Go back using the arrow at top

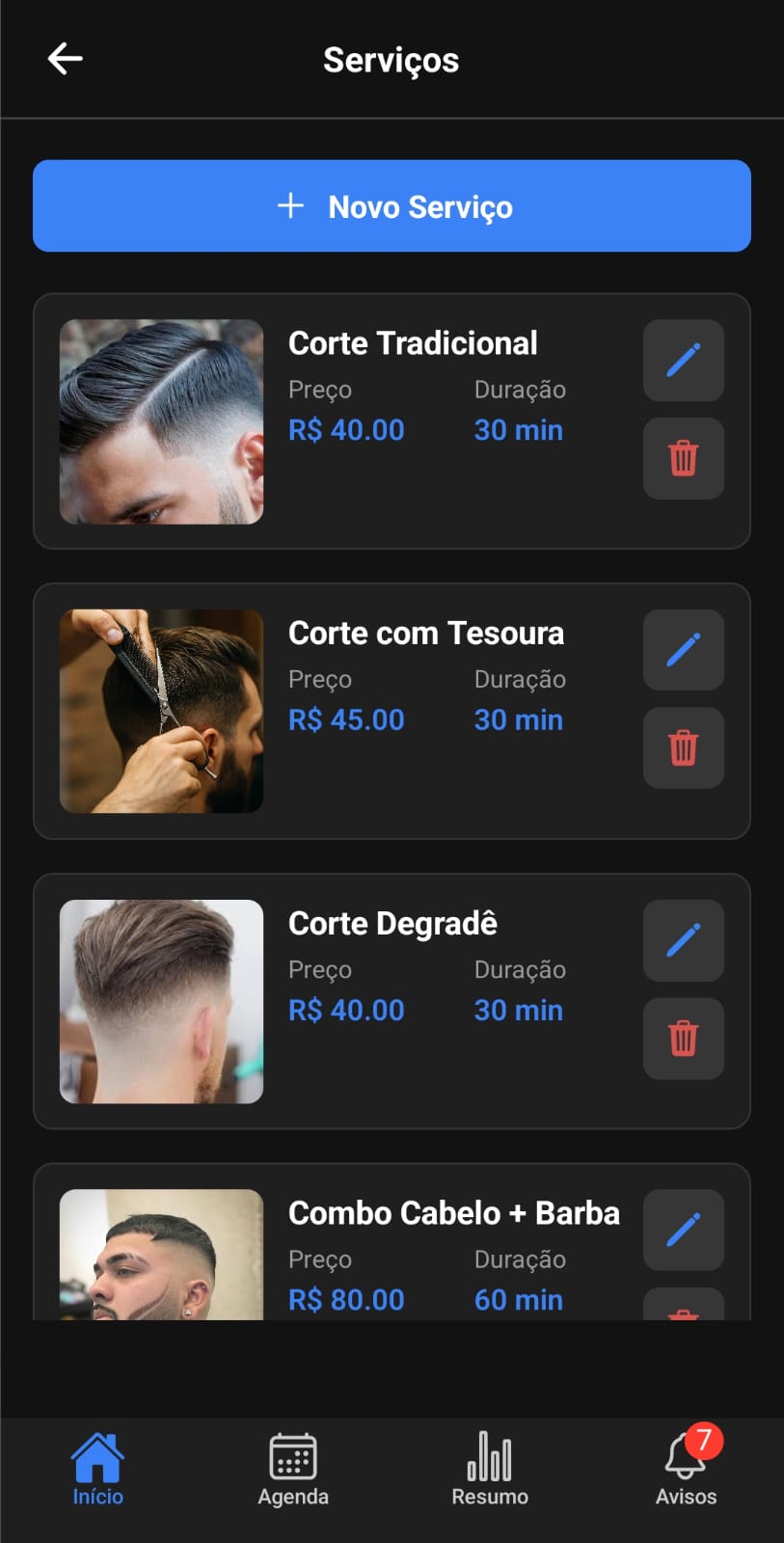click(65, 58)
